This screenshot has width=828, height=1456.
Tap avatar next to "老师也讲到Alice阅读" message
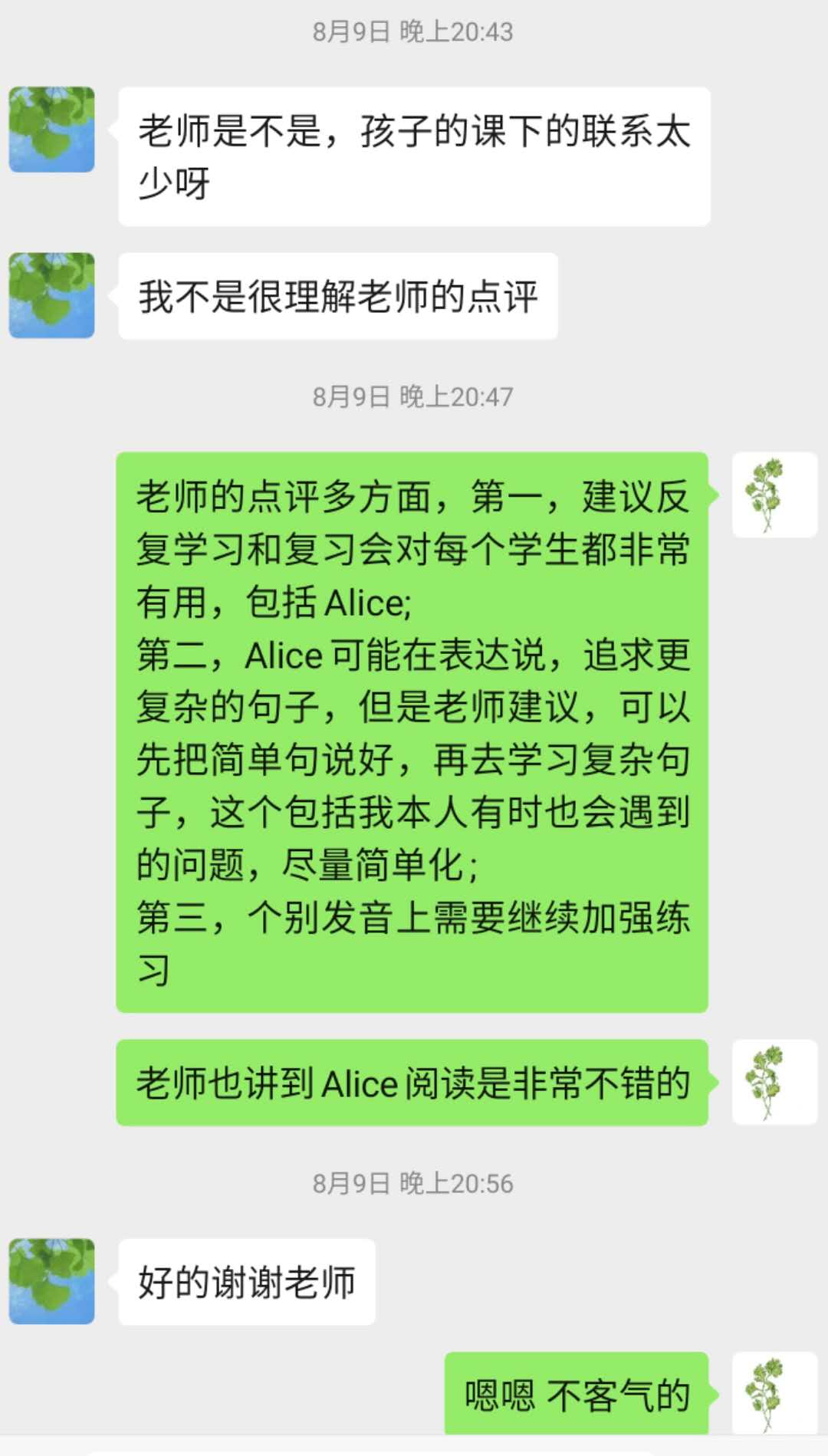(x=774, y=1082)
